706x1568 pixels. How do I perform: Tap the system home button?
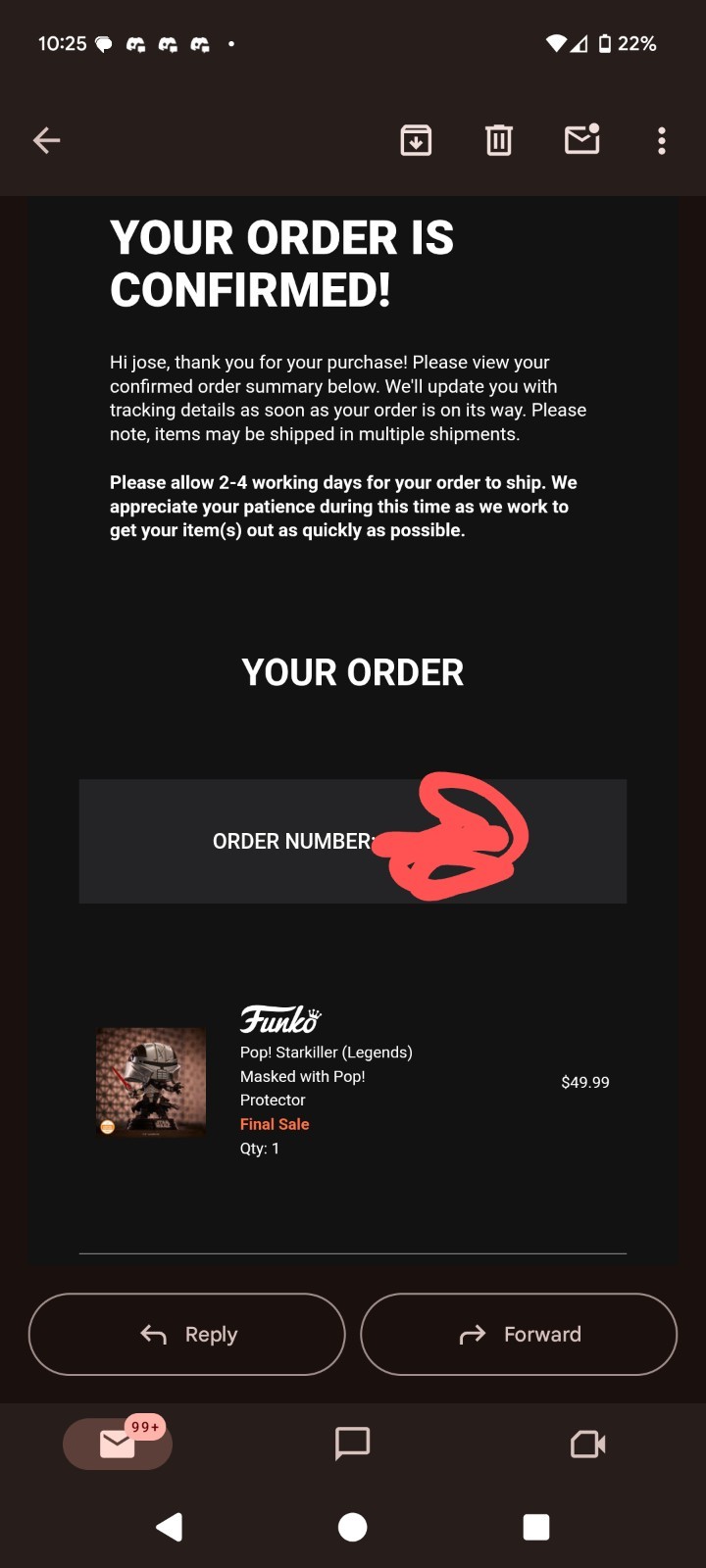coord(352,1527)
